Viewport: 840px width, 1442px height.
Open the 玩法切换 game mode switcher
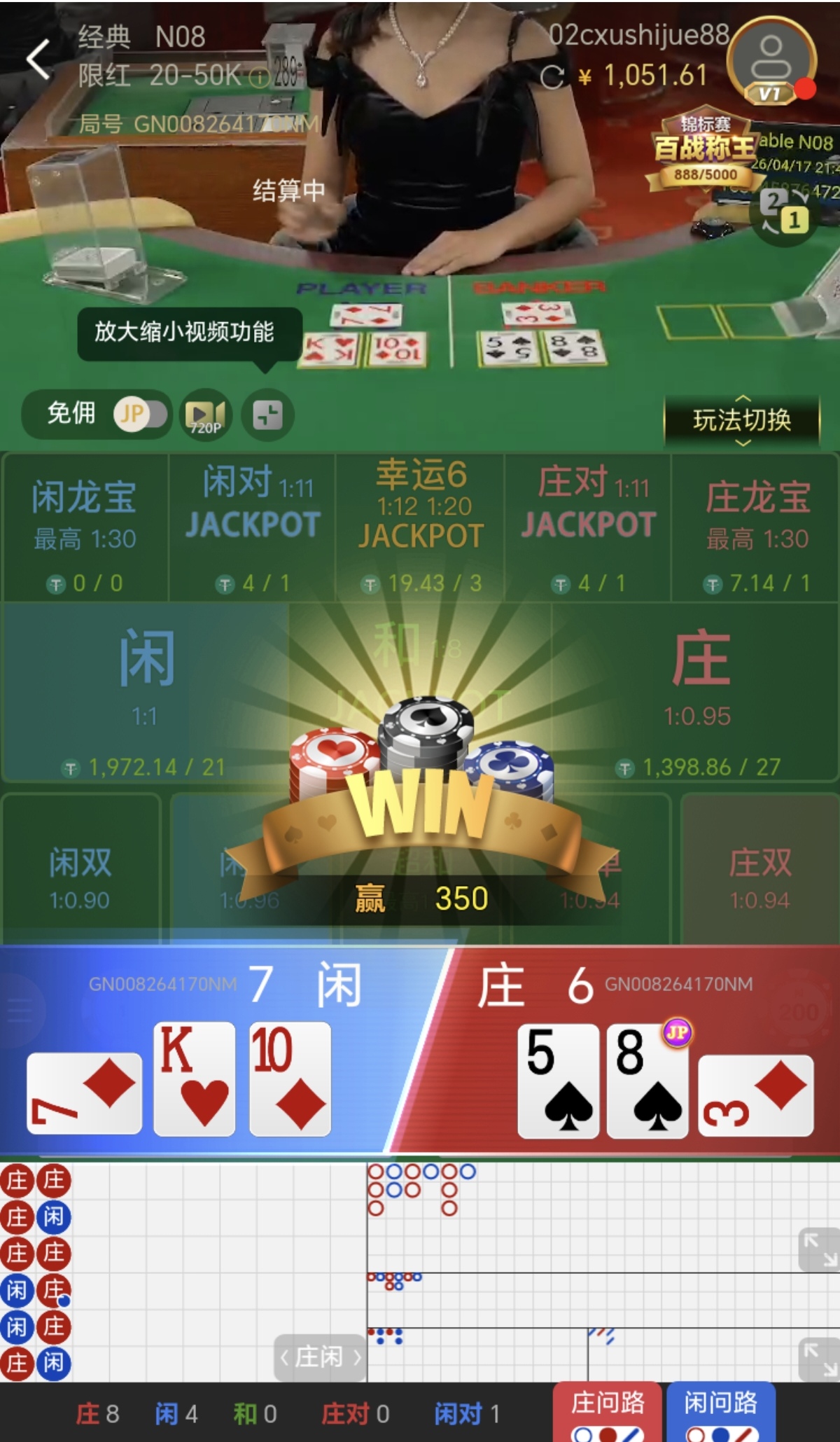tap(741, 420)
